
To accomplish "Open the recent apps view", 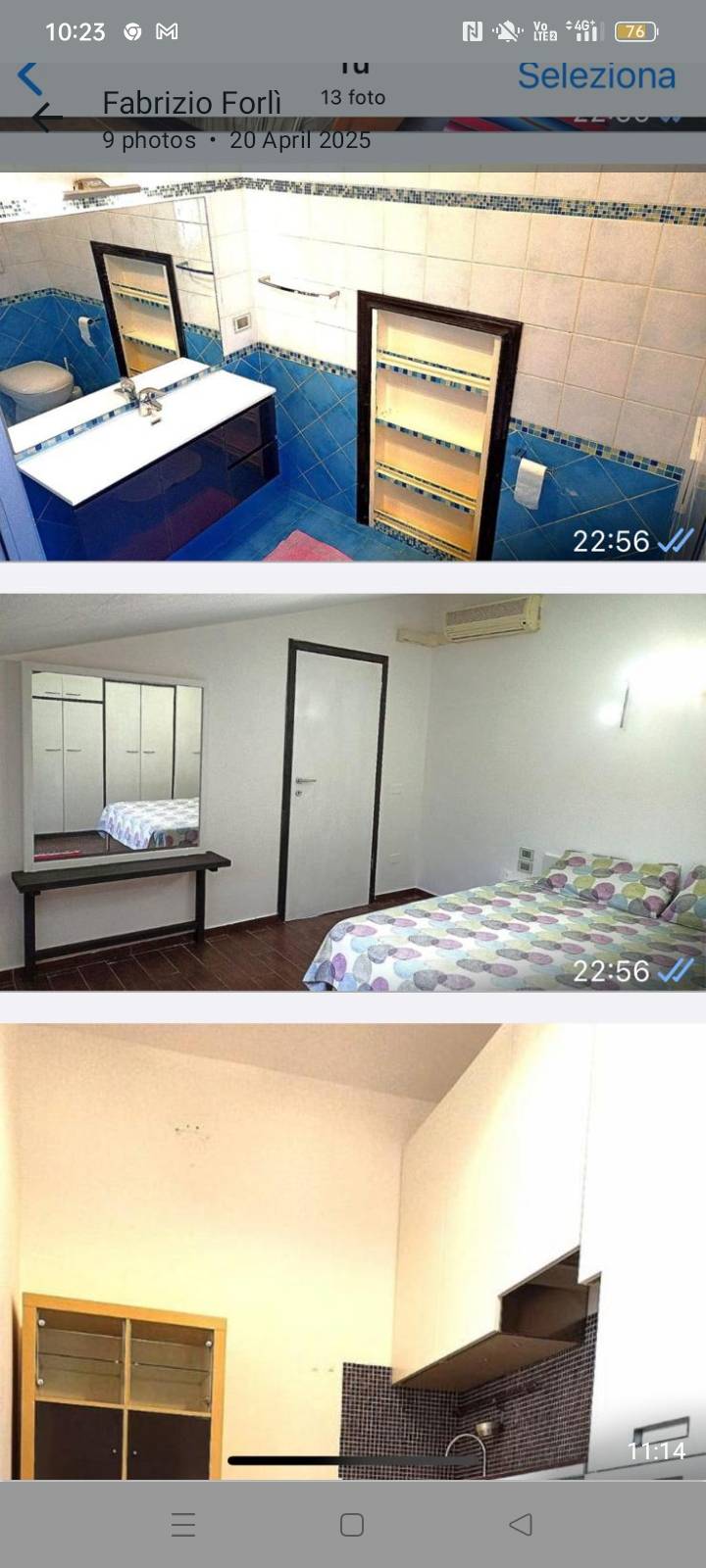I will click(183, 1525).
